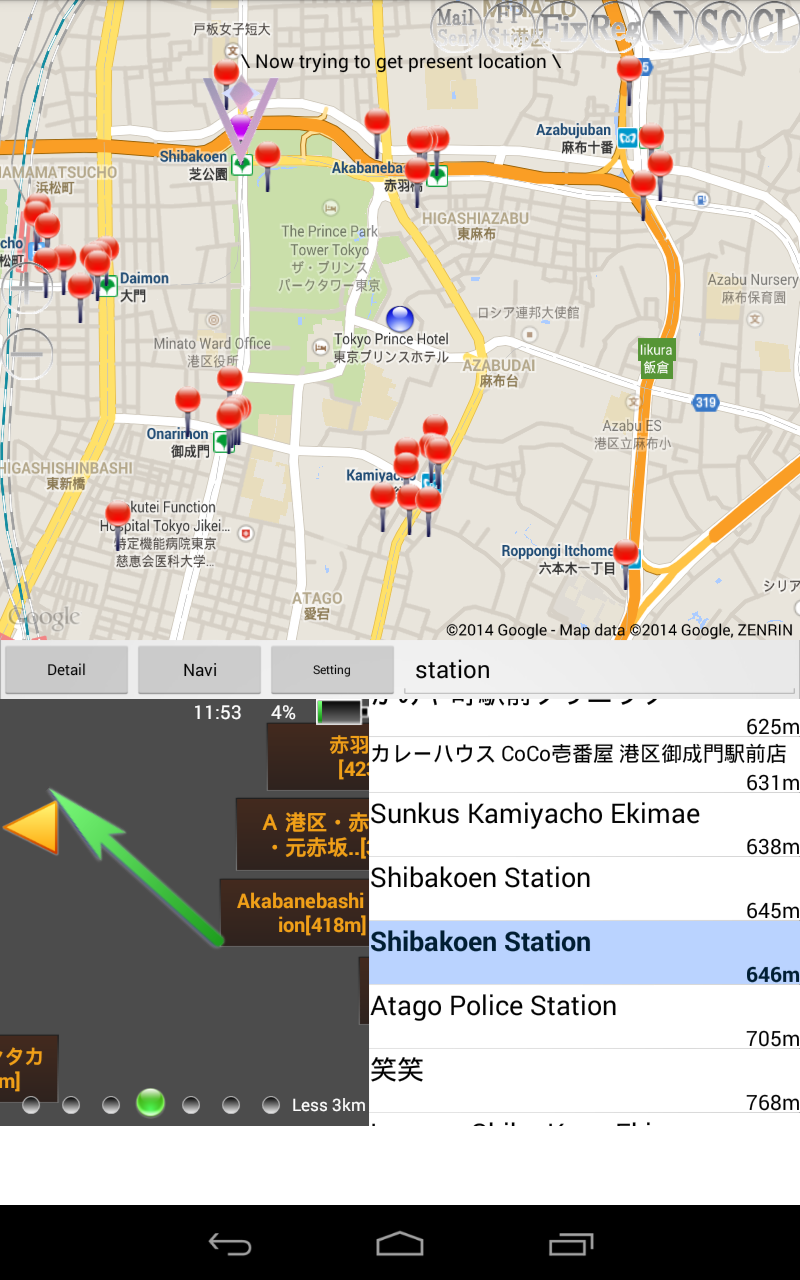Open the Setting button

332,670
